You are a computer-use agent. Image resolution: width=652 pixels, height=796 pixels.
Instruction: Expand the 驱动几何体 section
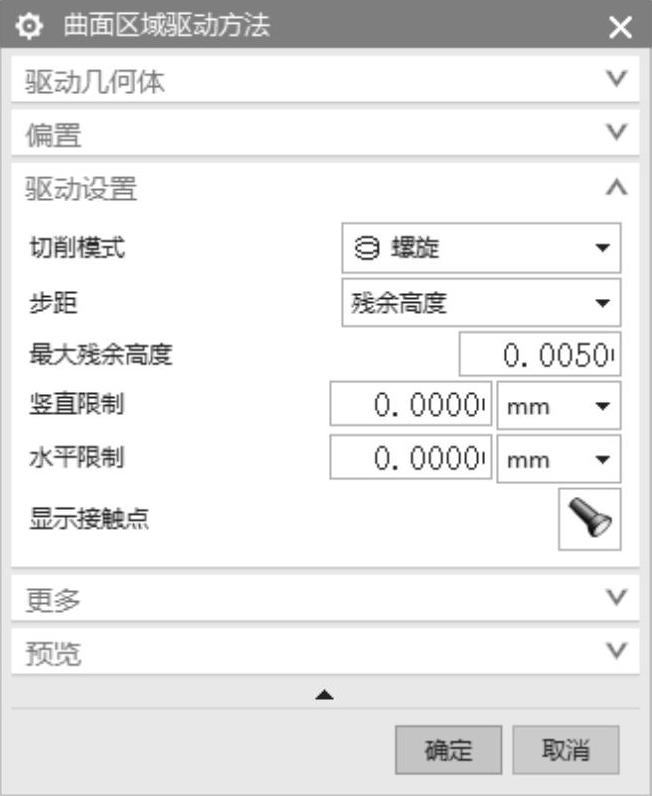[x=617, y=80]
